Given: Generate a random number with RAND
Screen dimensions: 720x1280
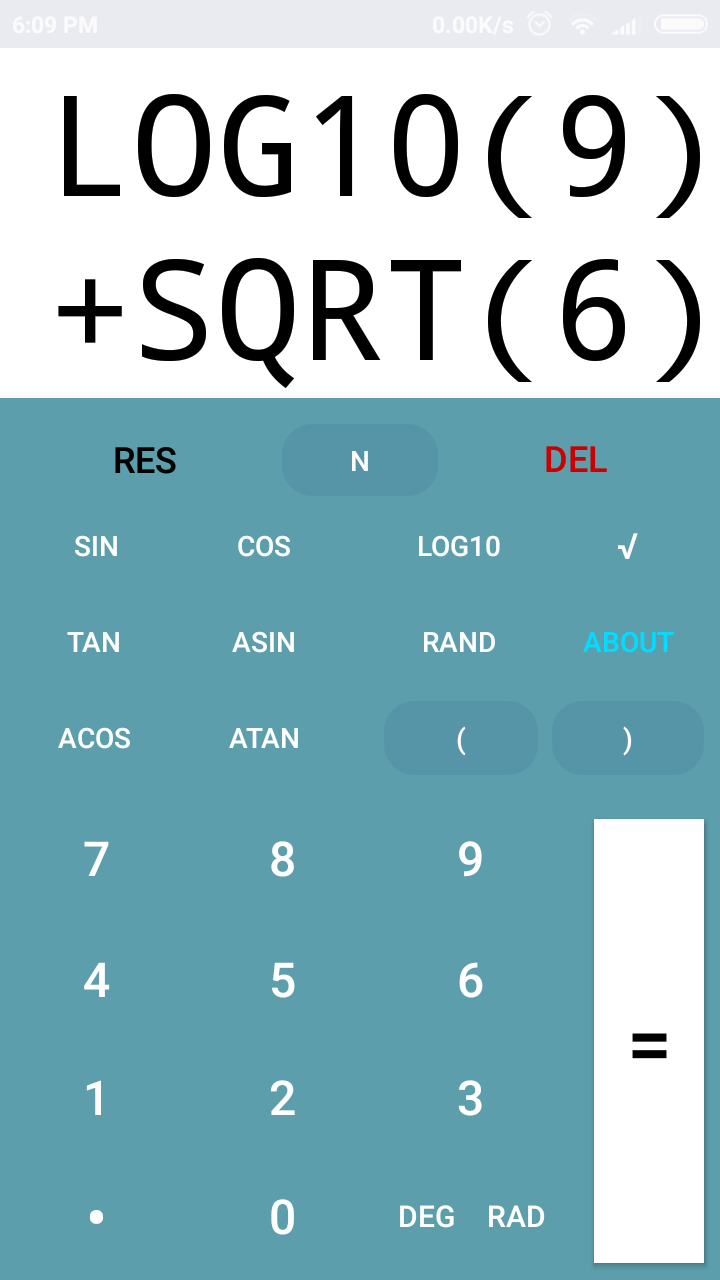Looking at the screenshot, I should 459,642.
